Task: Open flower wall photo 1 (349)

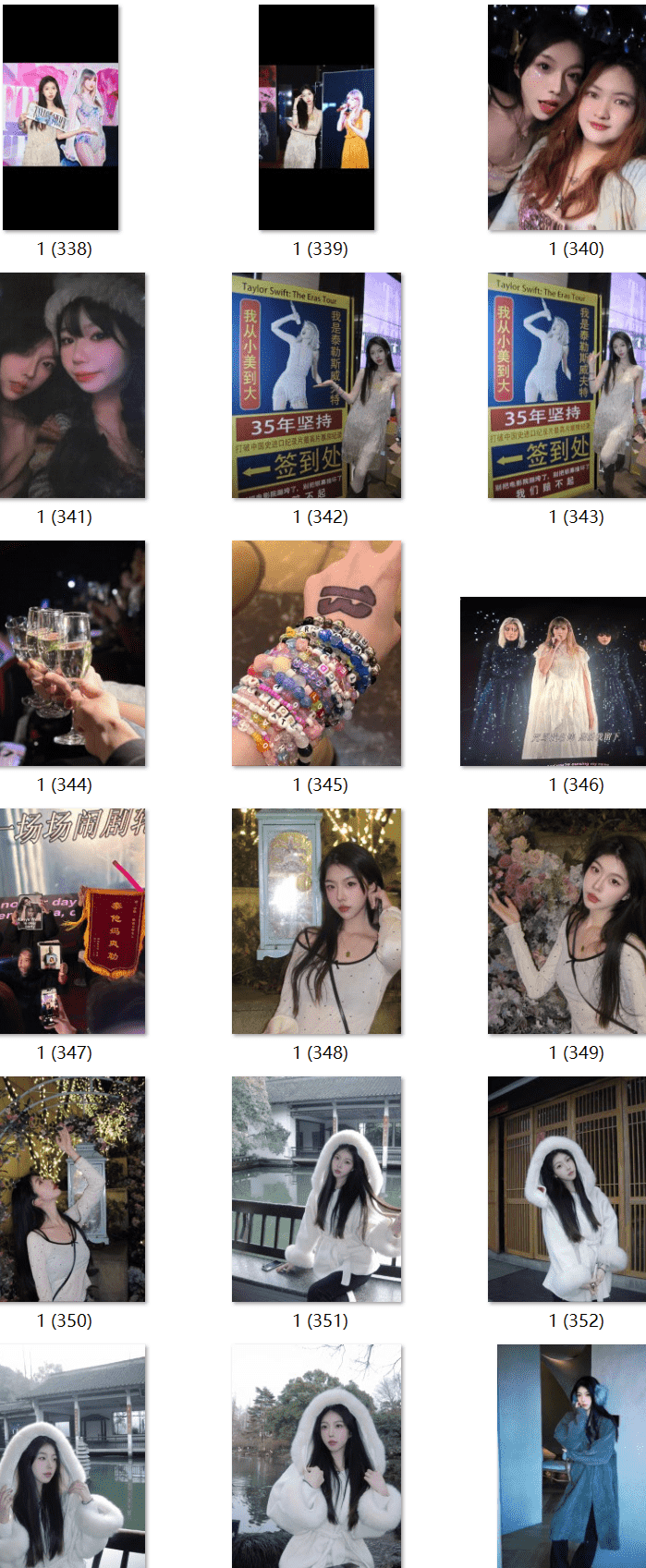Action: click(x=566, y=921)
